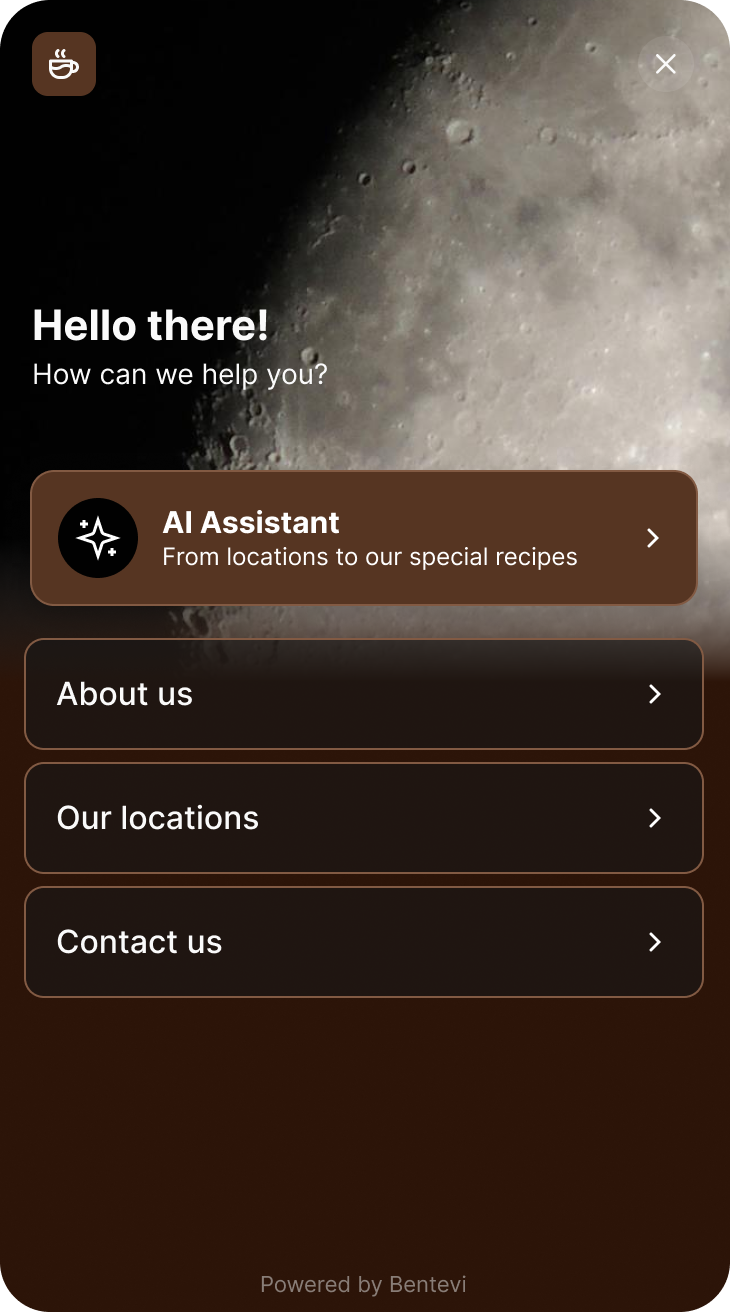View Our locations
Screen dimensions: 730x1312
(x=363, y=818)
